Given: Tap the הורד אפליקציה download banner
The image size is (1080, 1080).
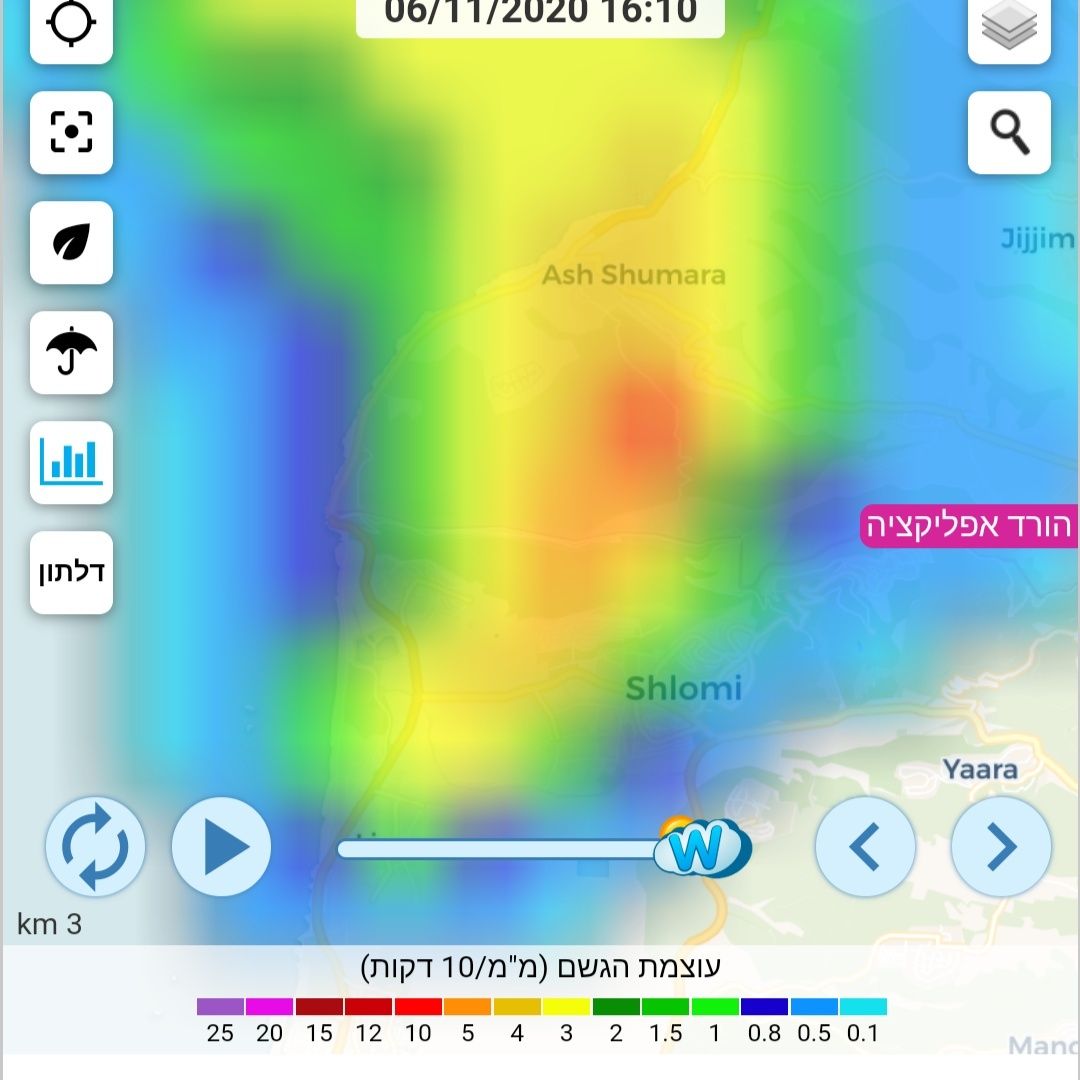Looking at the screenshot, I should (x=969, y=526).
